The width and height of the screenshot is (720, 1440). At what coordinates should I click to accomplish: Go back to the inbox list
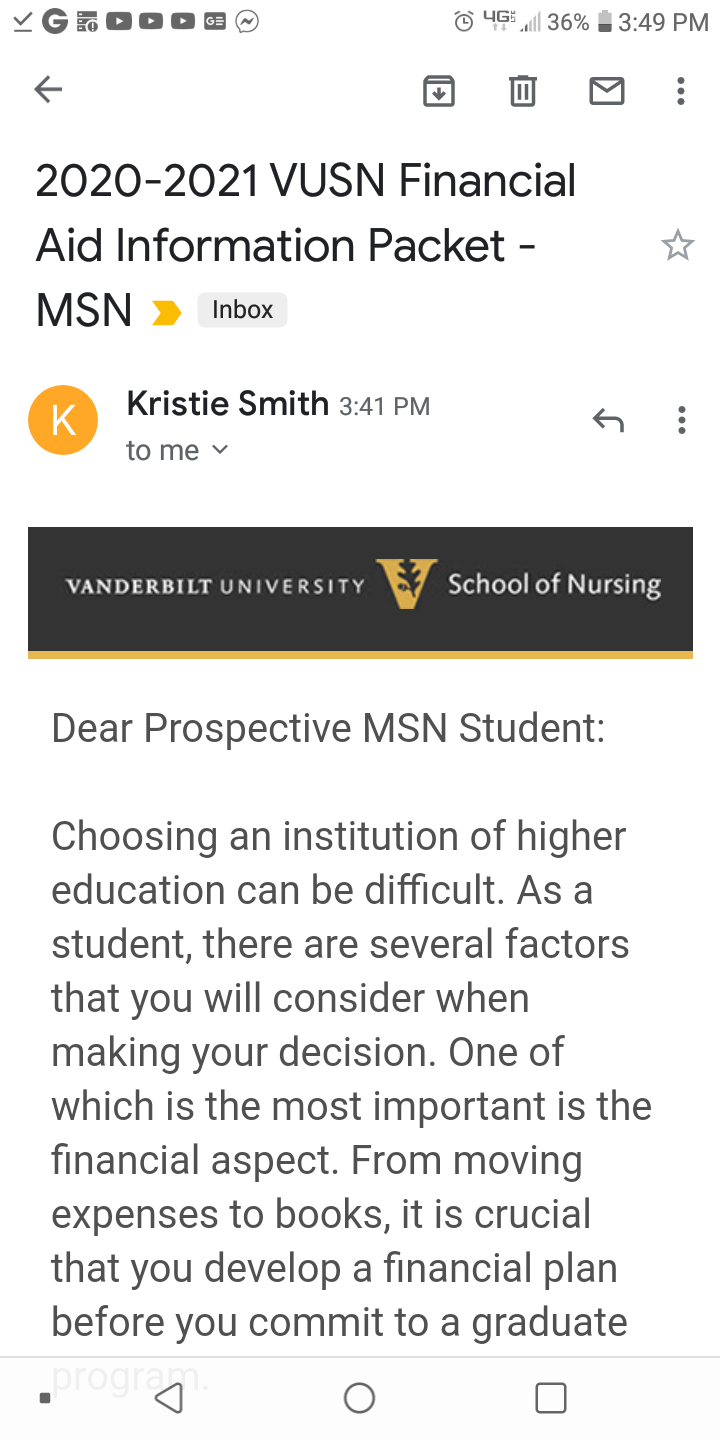point(48,90)
